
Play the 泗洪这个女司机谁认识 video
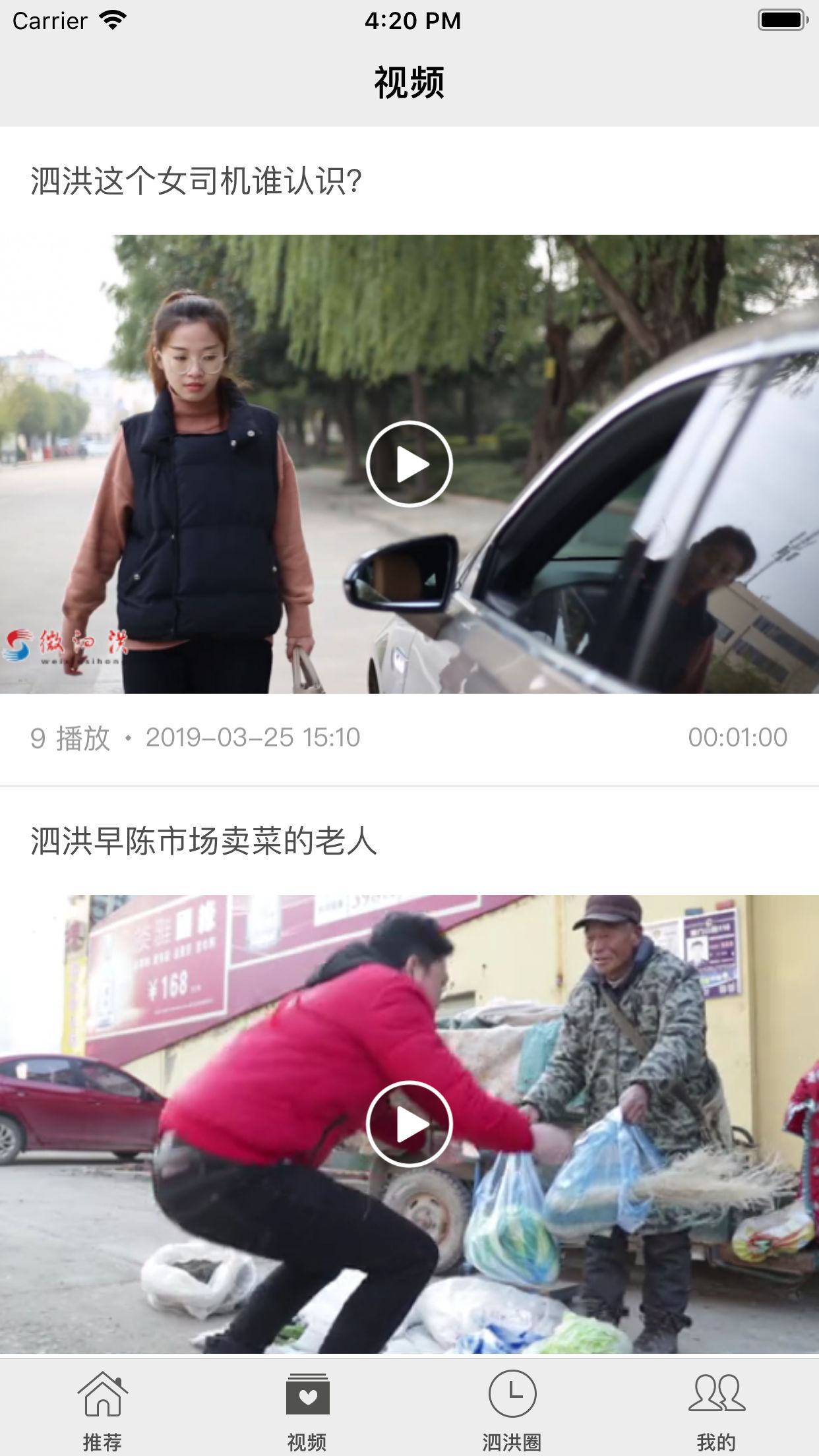point(409,464)
